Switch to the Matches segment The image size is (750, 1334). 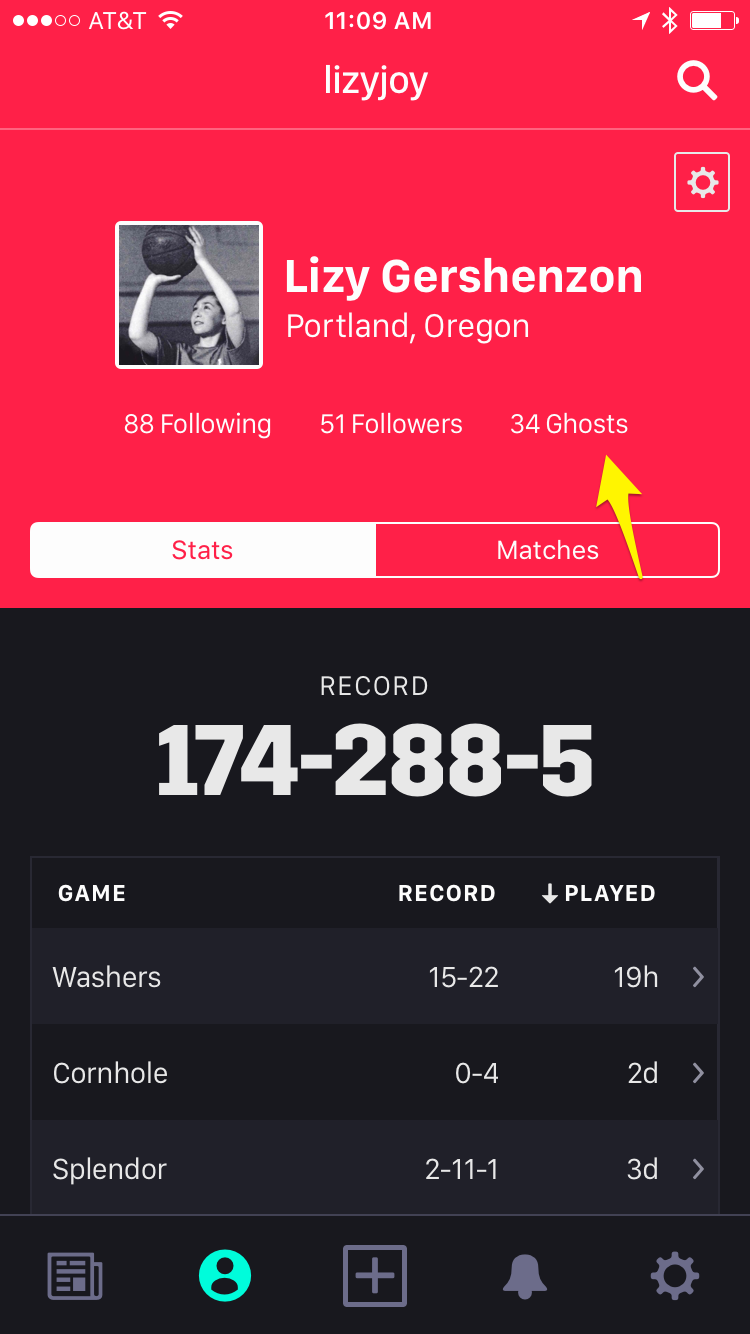pos(547,550)
